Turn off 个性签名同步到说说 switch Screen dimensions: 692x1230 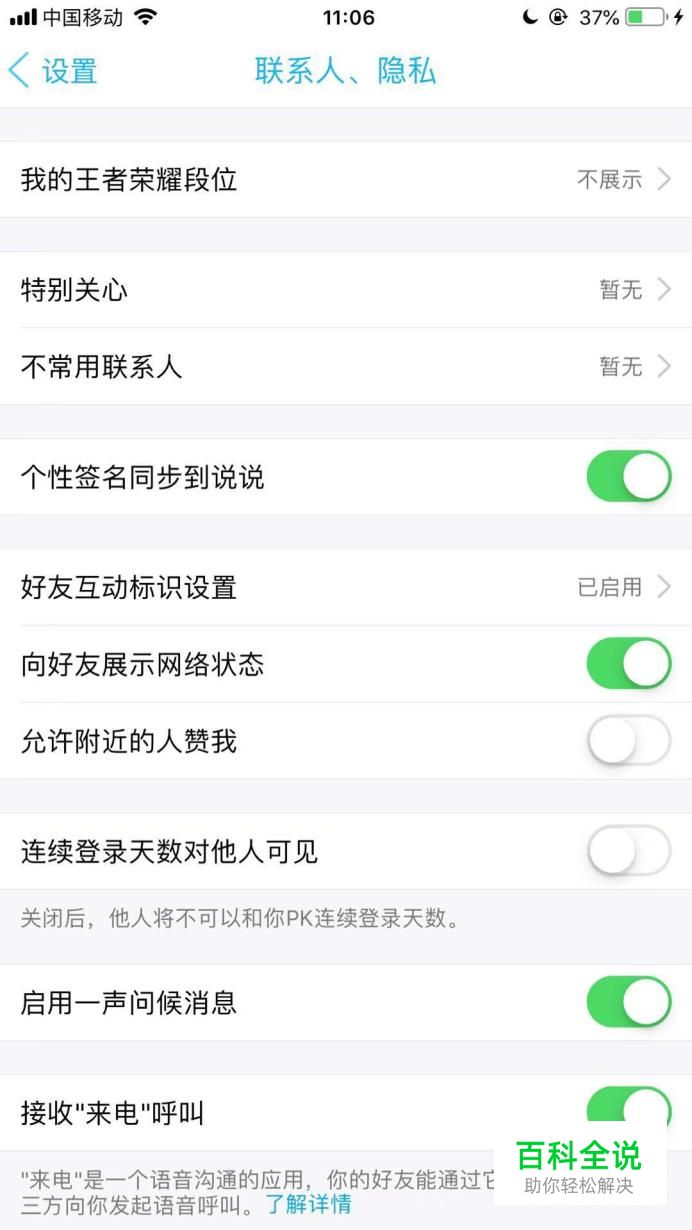(628, 477)
